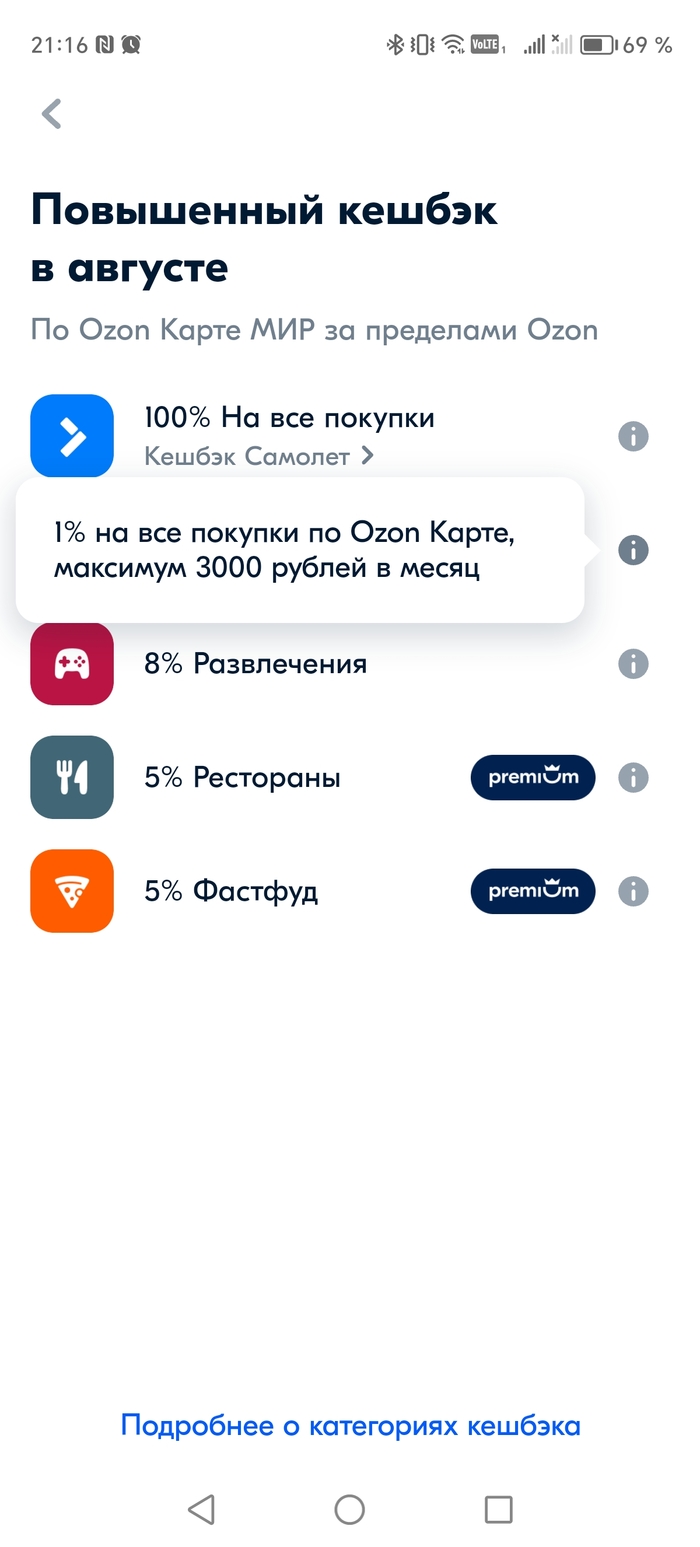Open Подробнее о категориях кешбэка
Viewport: 700px width, 1547px height.
[x=350, y=1425]
